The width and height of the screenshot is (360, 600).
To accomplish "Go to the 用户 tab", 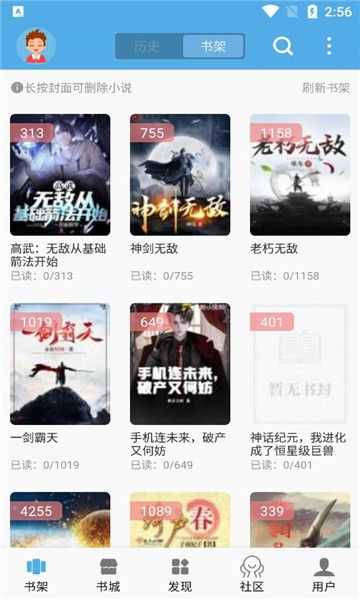I will point(324,575).
